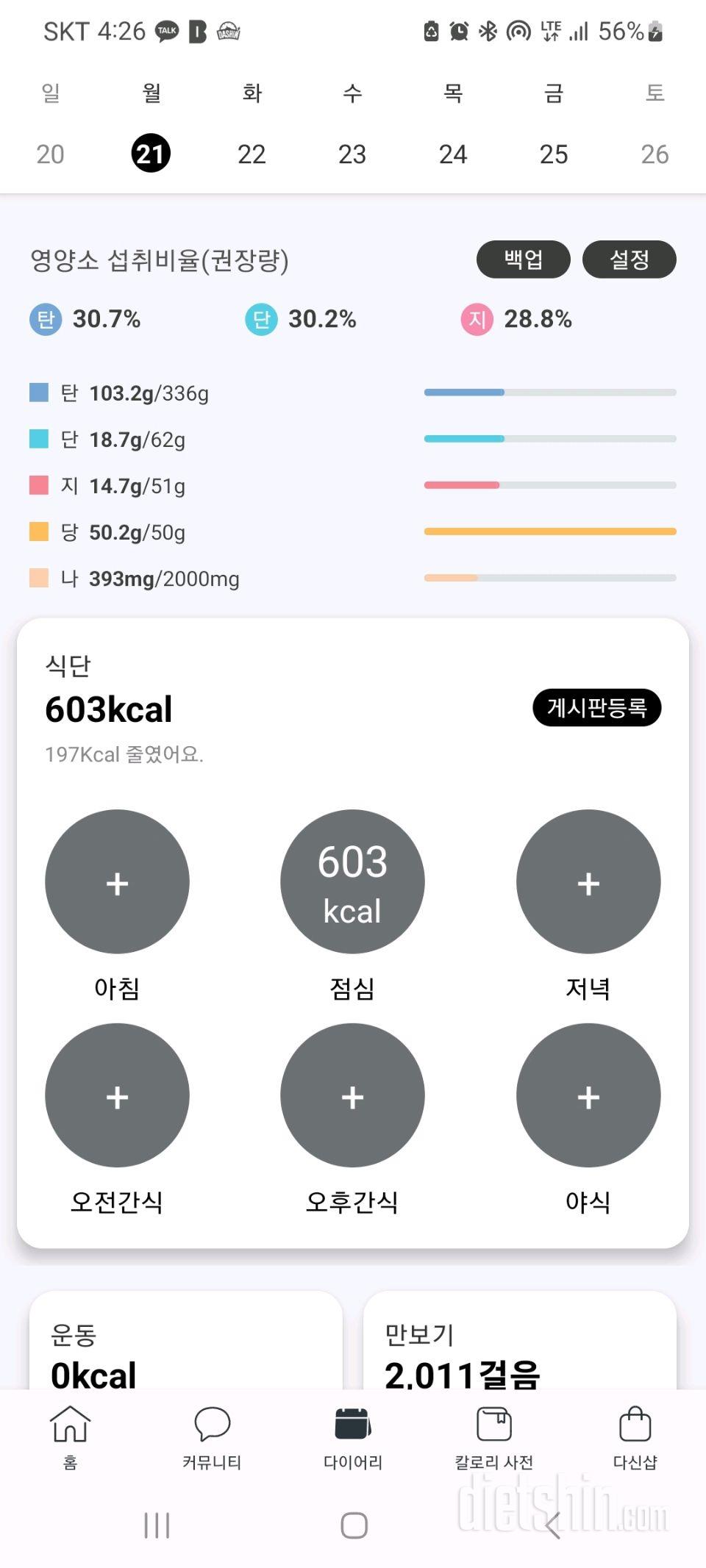This screenshot has height=1568, width=706.
Task: Add an afternoon snack under 오후간식
Action: (352, 1095)
